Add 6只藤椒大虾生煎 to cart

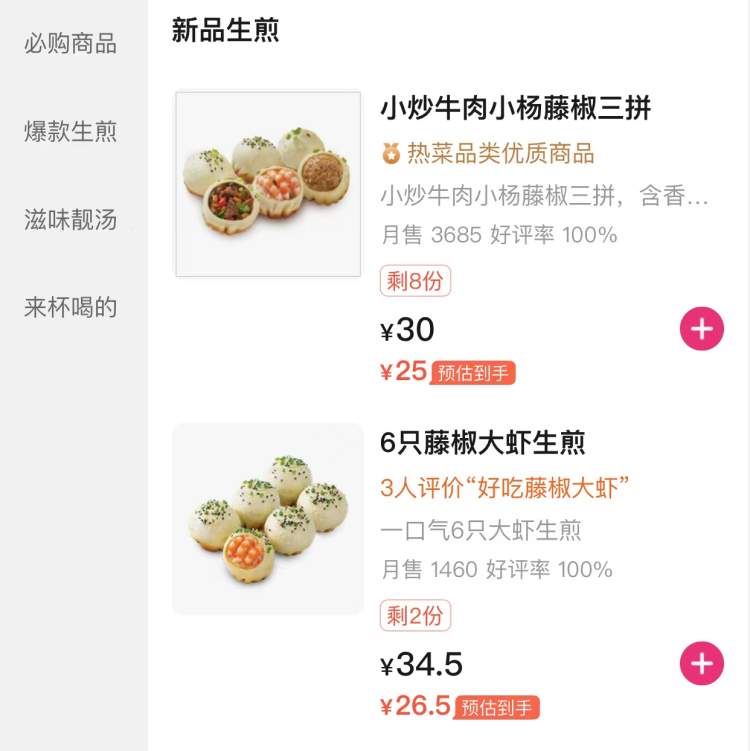click(701, 663)
